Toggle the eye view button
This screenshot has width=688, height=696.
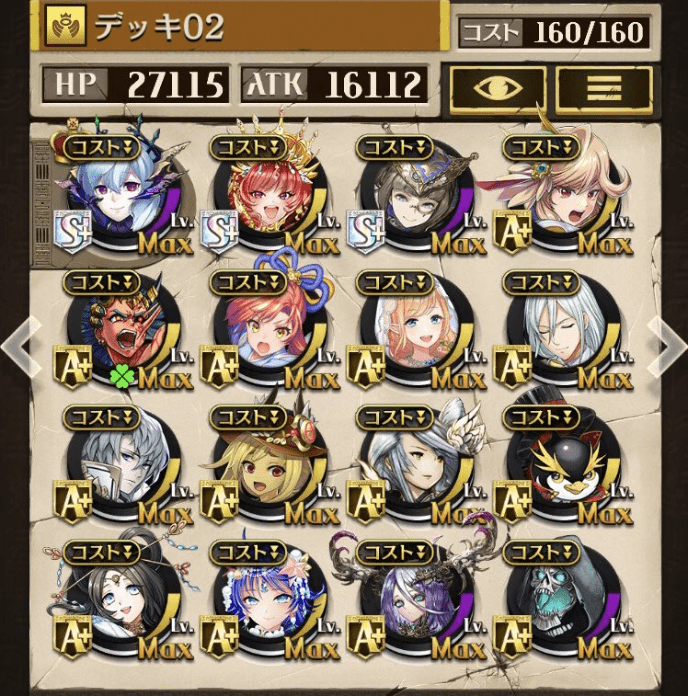tap(497, 88)
